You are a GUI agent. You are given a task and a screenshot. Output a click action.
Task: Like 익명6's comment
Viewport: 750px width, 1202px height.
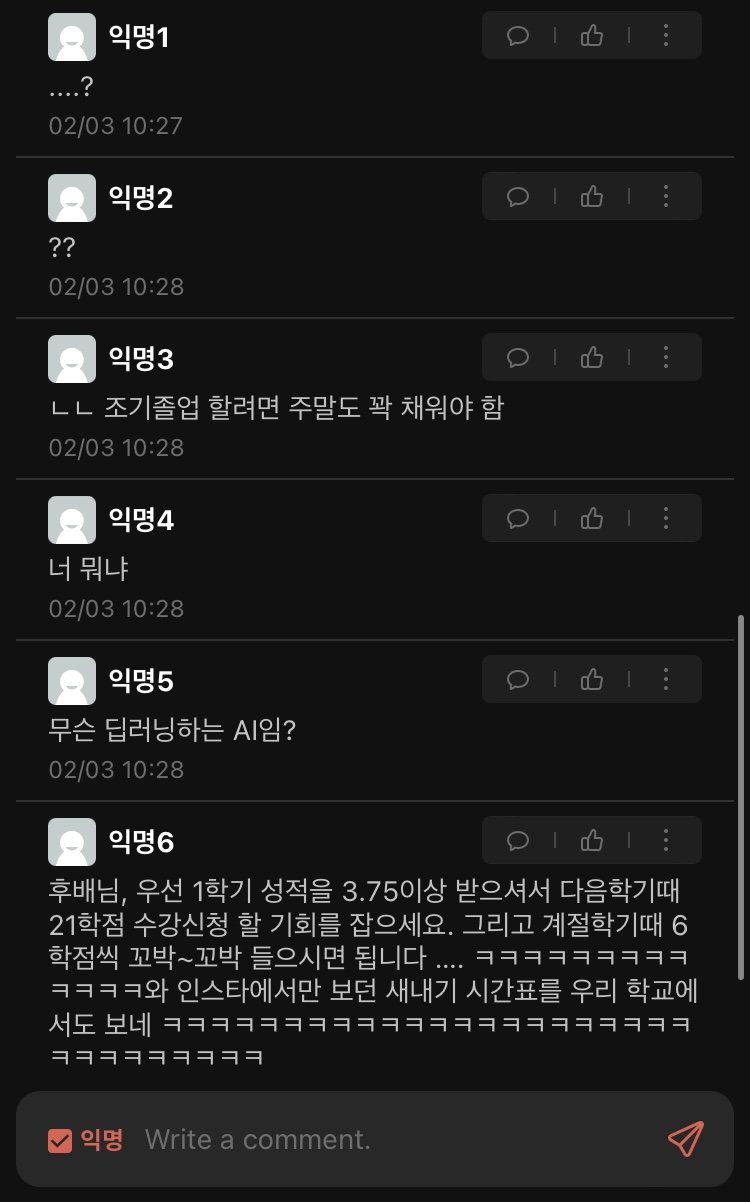point(592,840)
